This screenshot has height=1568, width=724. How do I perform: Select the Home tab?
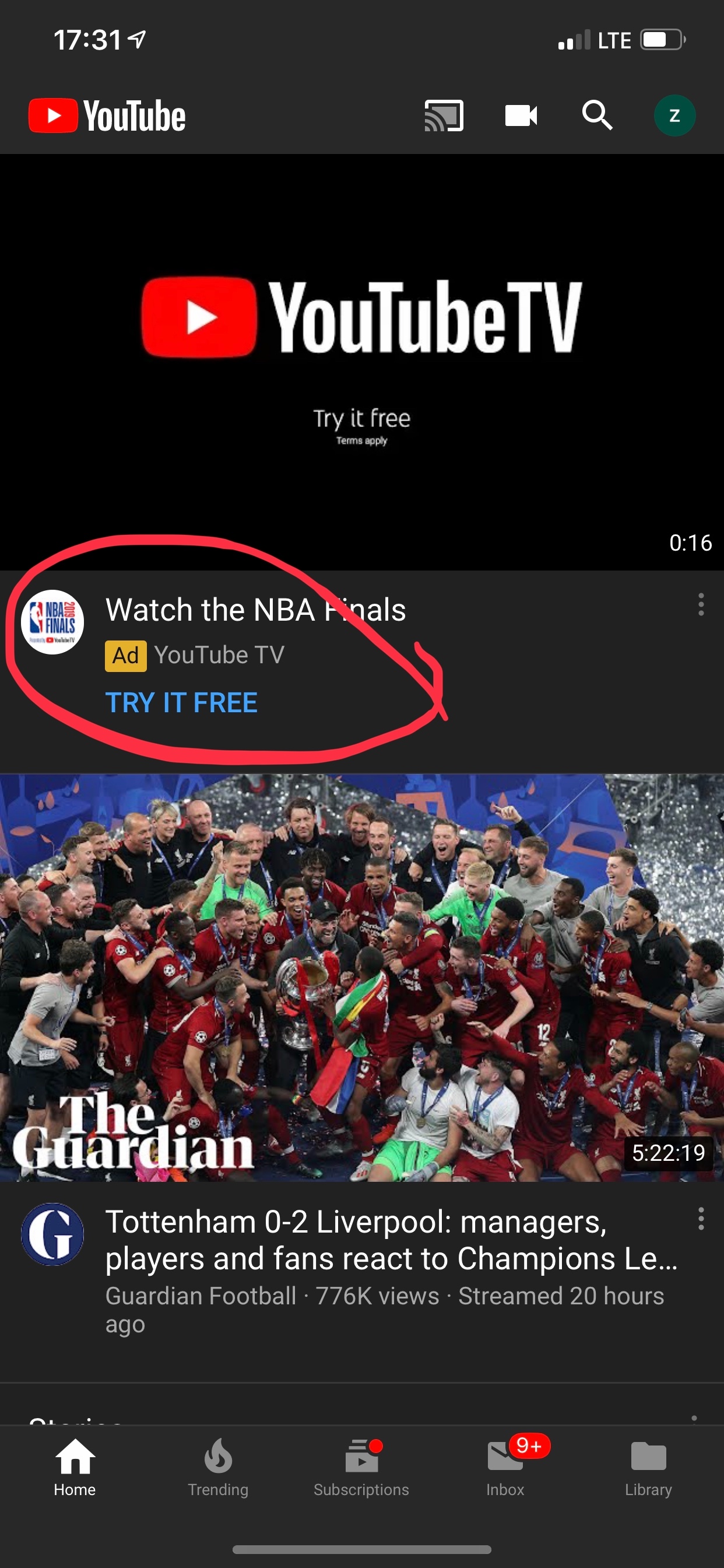coord(75,1468)
